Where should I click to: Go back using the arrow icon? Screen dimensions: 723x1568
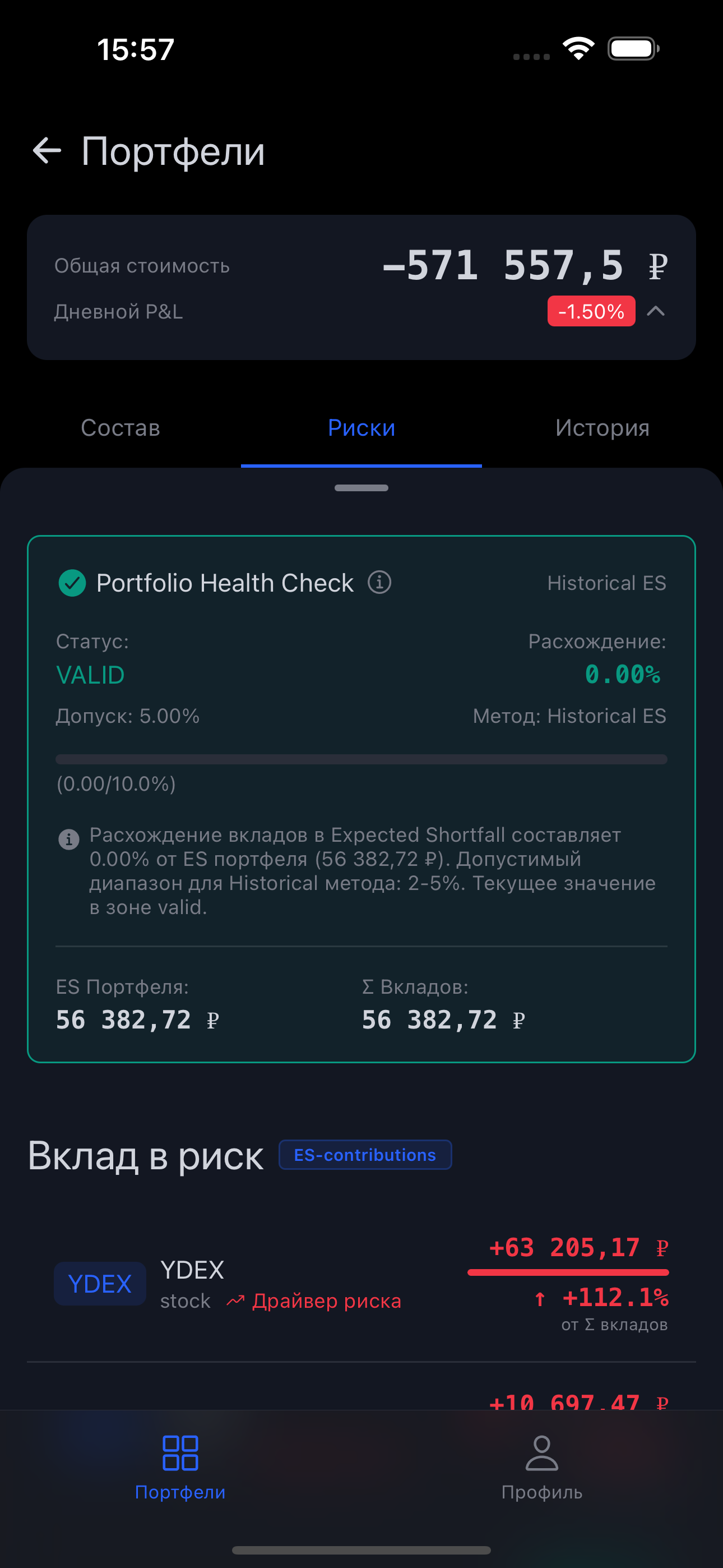pyautogui.click(x=47, y=150)
